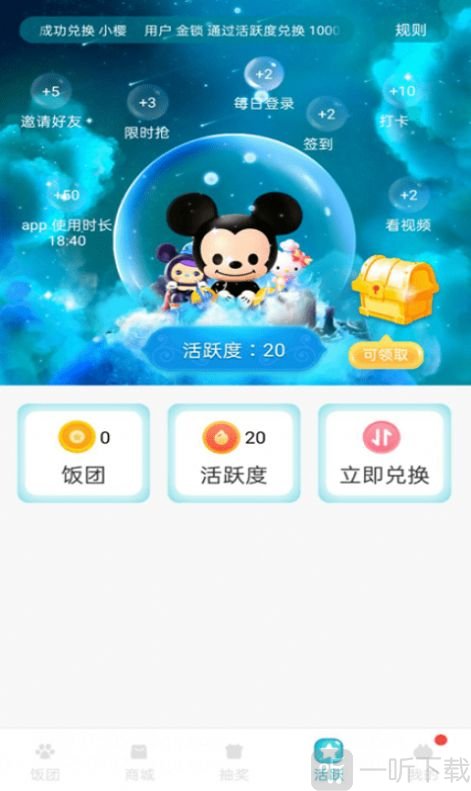Image resolution: width=471 pixels, height=791 pixels.
Task: Switch to the 抽奖 tab
Action: [233, 762]
